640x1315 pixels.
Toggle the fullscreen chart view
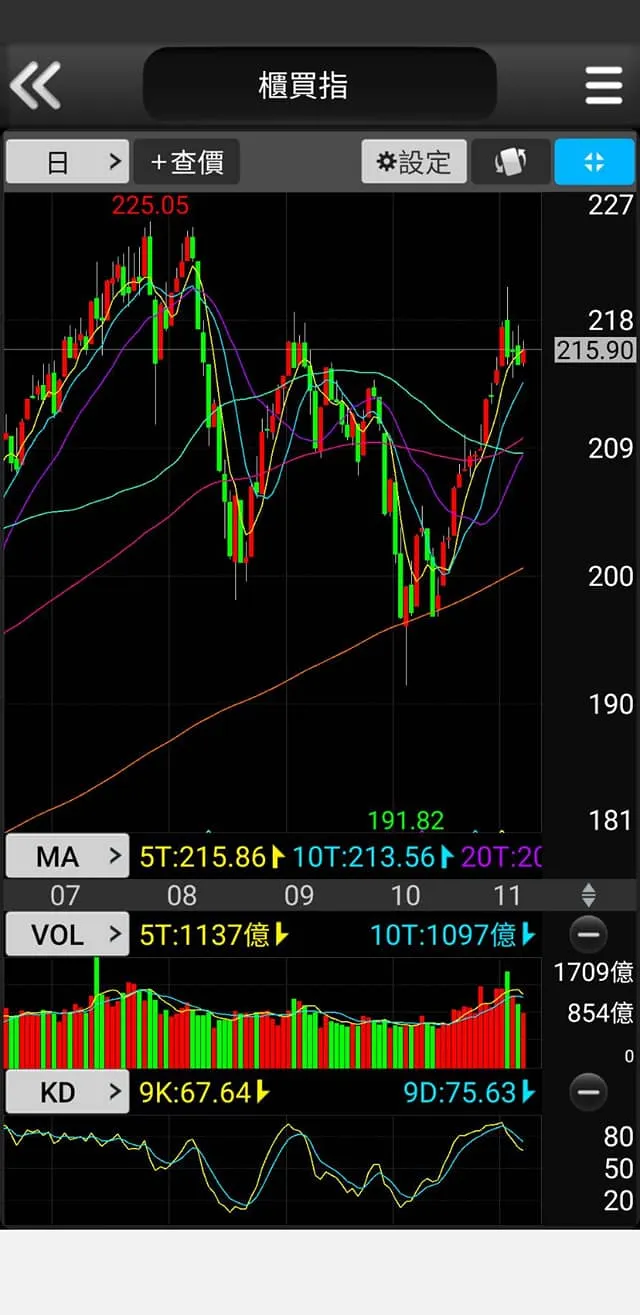[594, 162]
